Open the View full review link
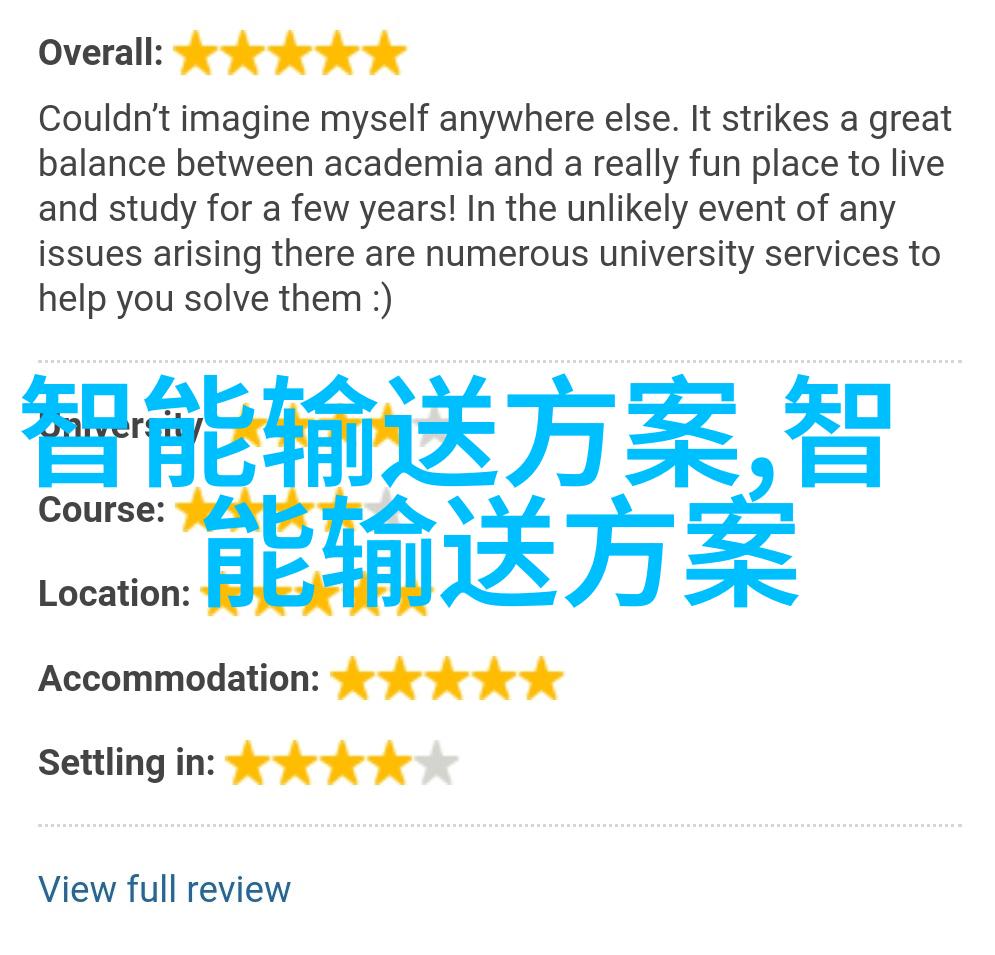 [164, 888]
